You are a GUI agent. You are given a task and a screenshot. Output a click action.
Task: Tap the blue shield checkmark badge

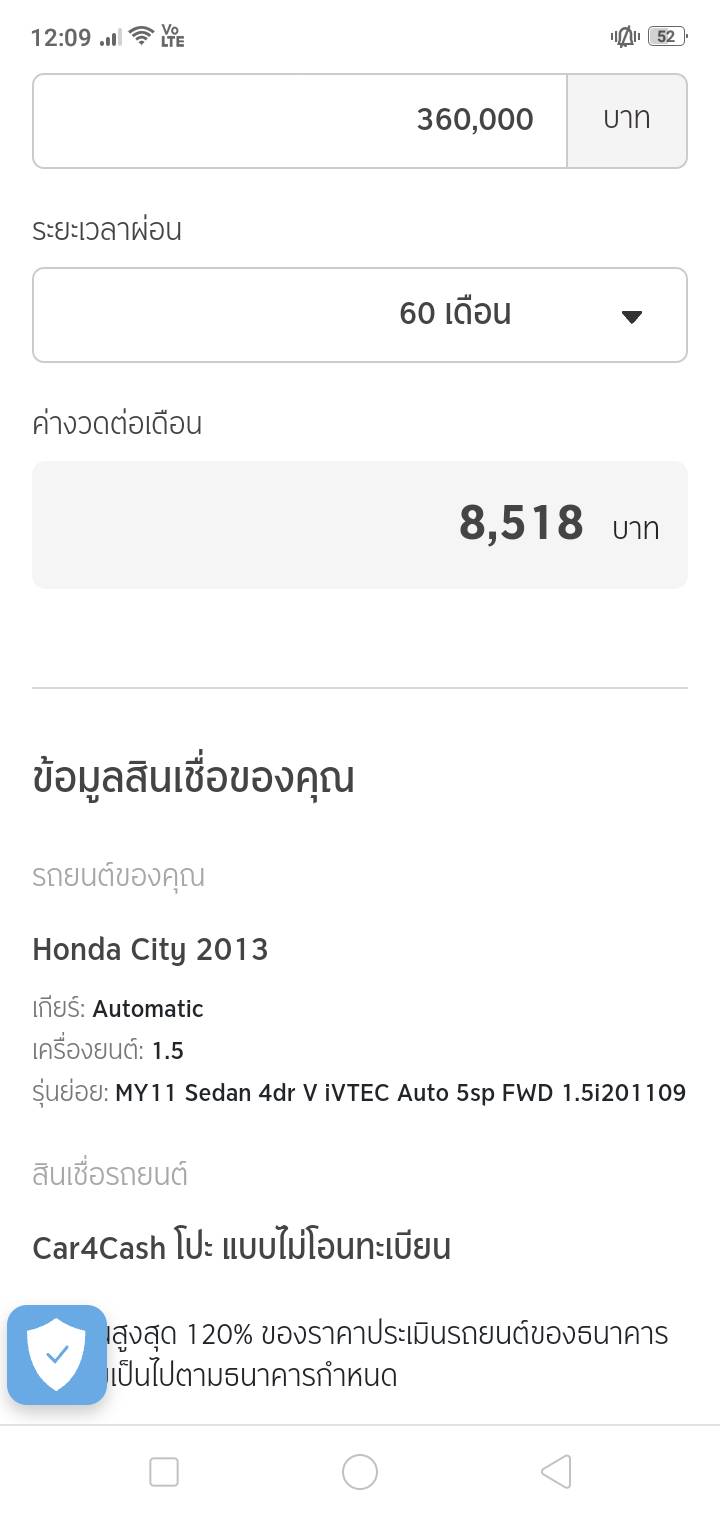[57, 1355]
